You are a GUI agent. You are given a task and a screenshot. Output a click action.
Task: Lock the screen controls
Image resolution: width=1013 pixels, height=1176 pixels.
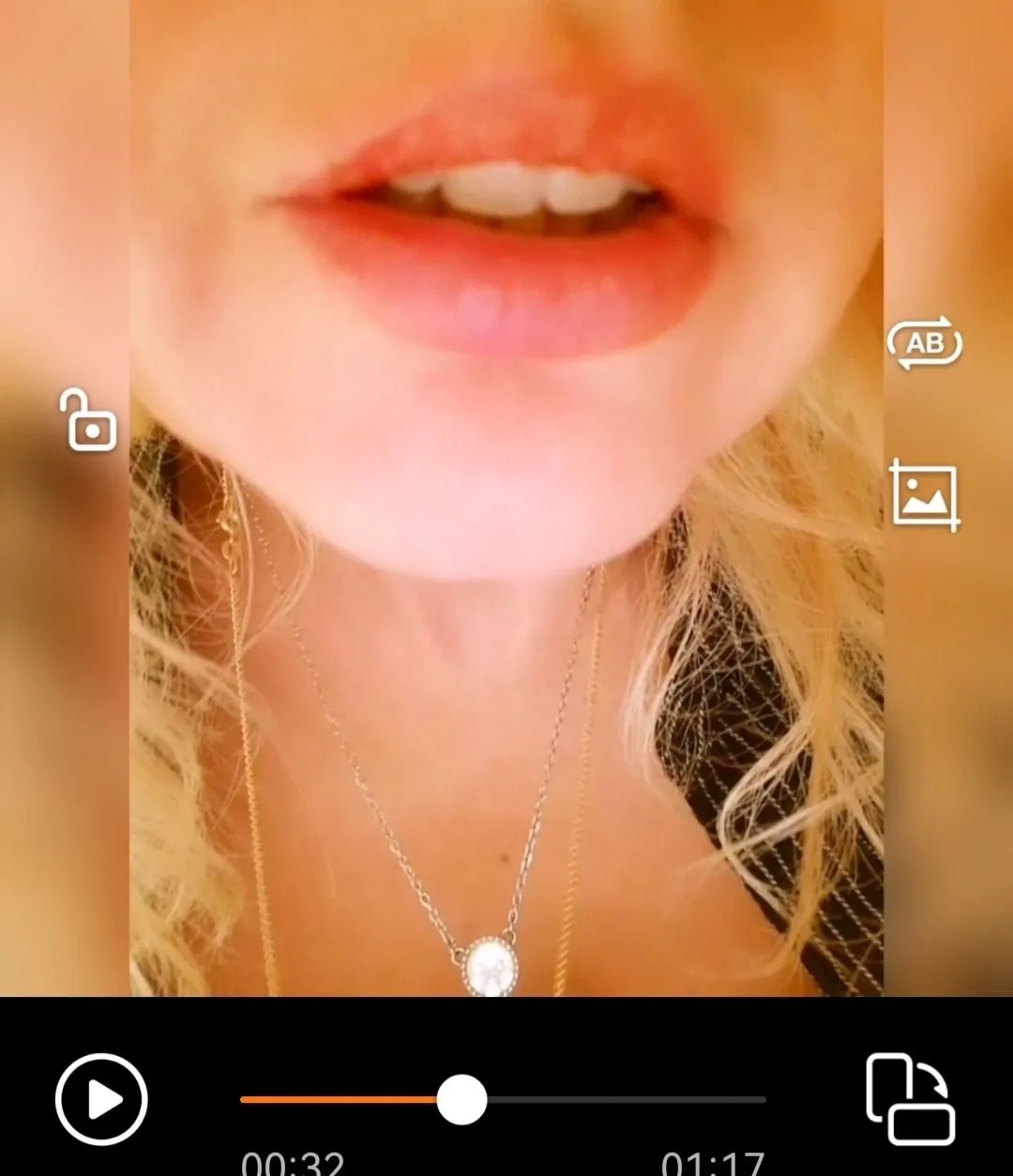coord(89,421)
